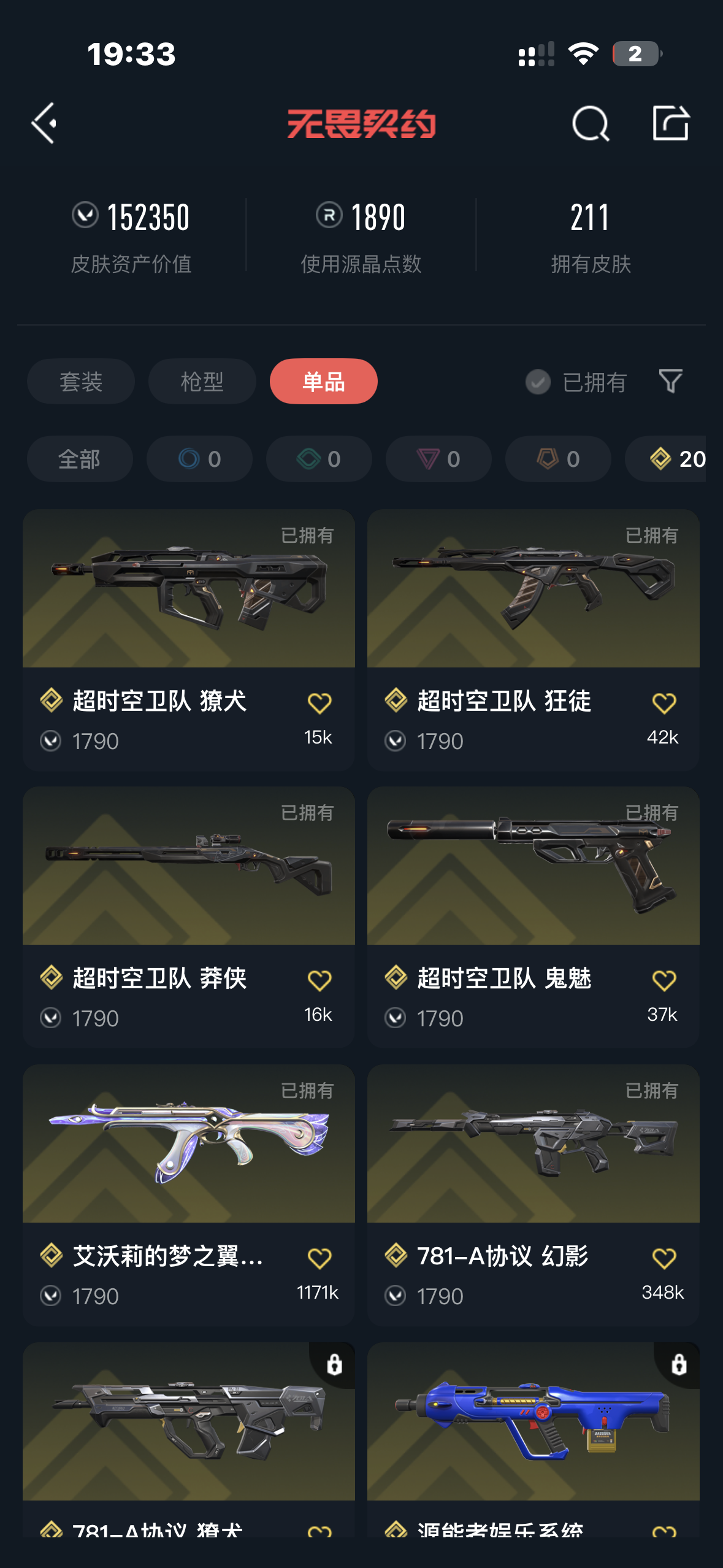Go back using the top-left arrow
Screen dimensions: 723x1568
point(44,123)
